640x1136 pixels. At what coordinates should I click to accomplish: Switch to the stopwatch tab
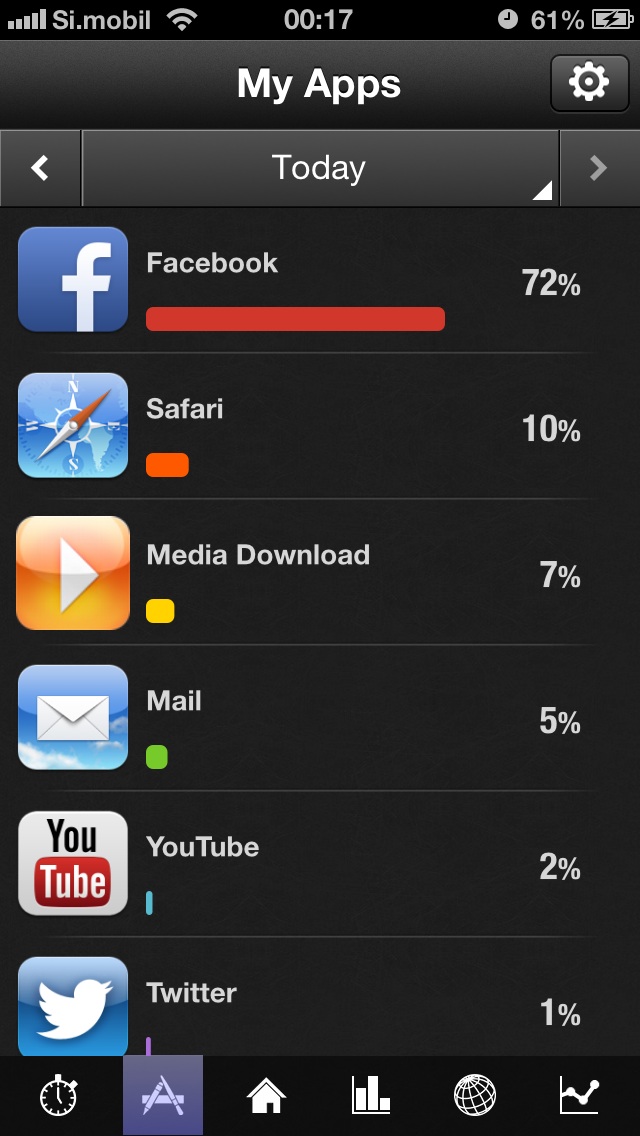click(x=59, y=1095)
